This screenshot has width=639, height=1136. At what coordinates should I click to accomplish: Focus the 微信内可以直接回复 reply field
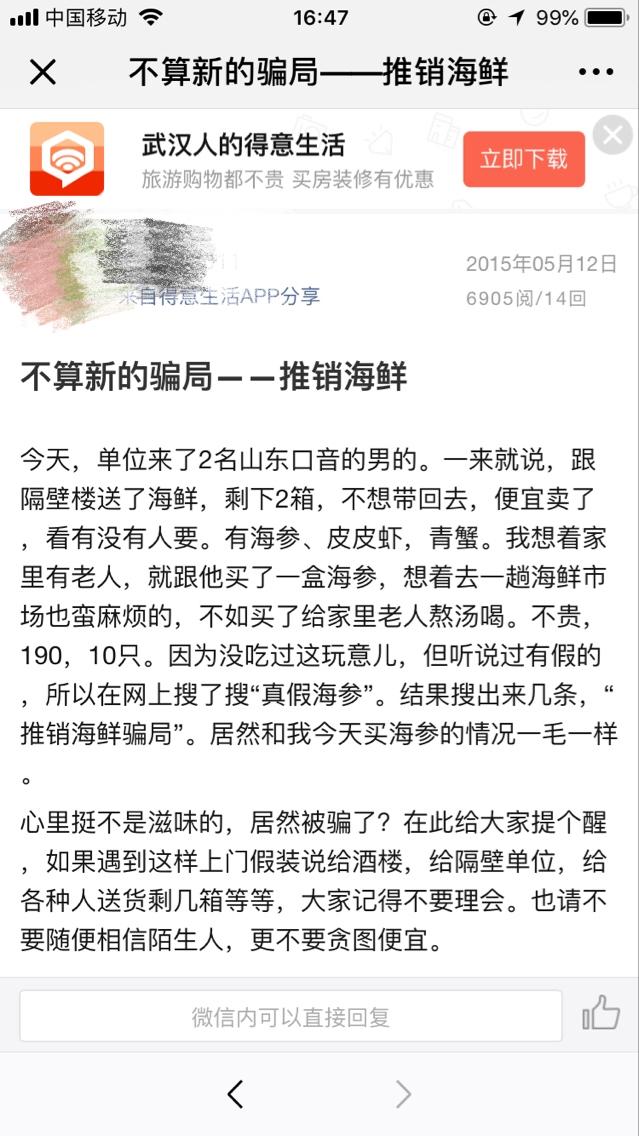(x=290, y=1017)
